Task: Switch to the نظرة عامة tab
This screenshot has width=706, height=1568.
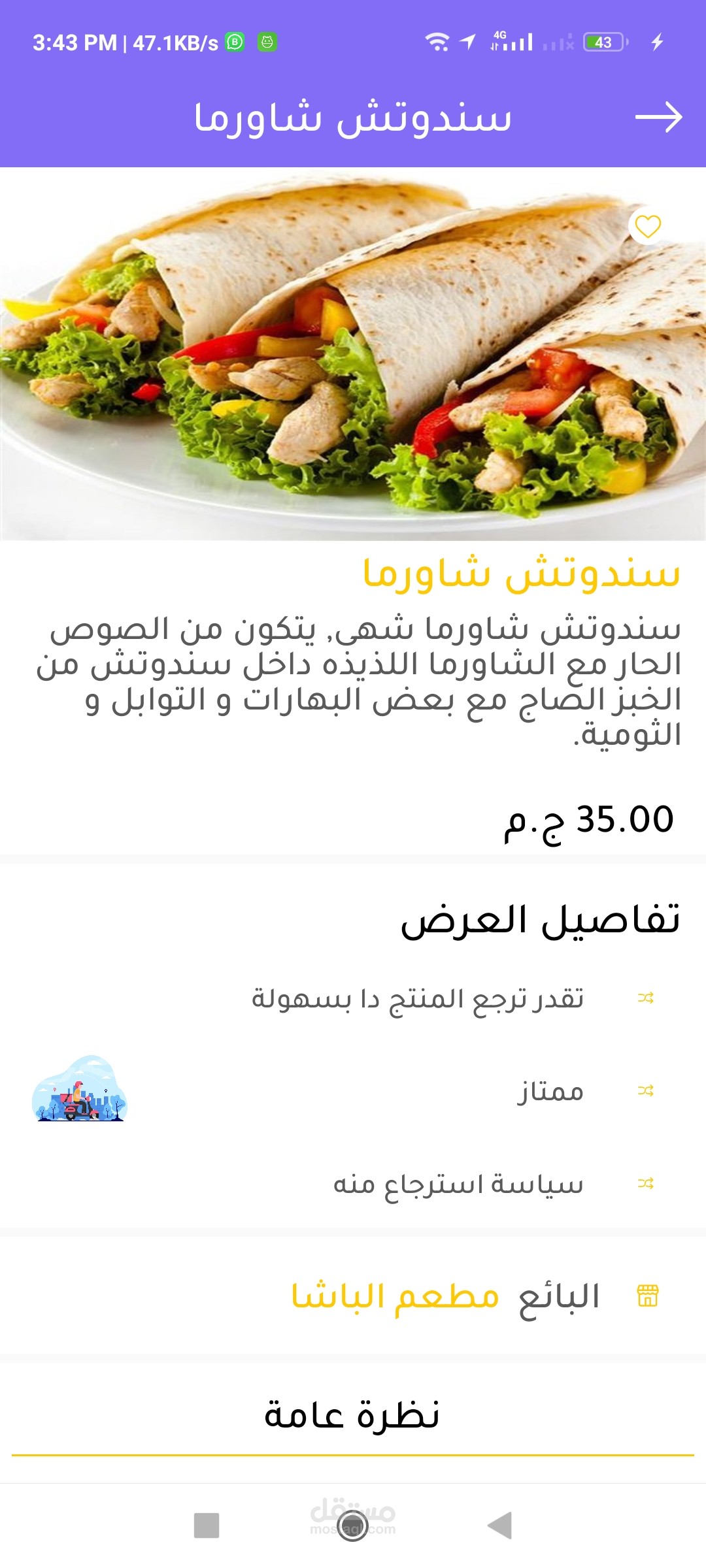Action: point(352,1416)
